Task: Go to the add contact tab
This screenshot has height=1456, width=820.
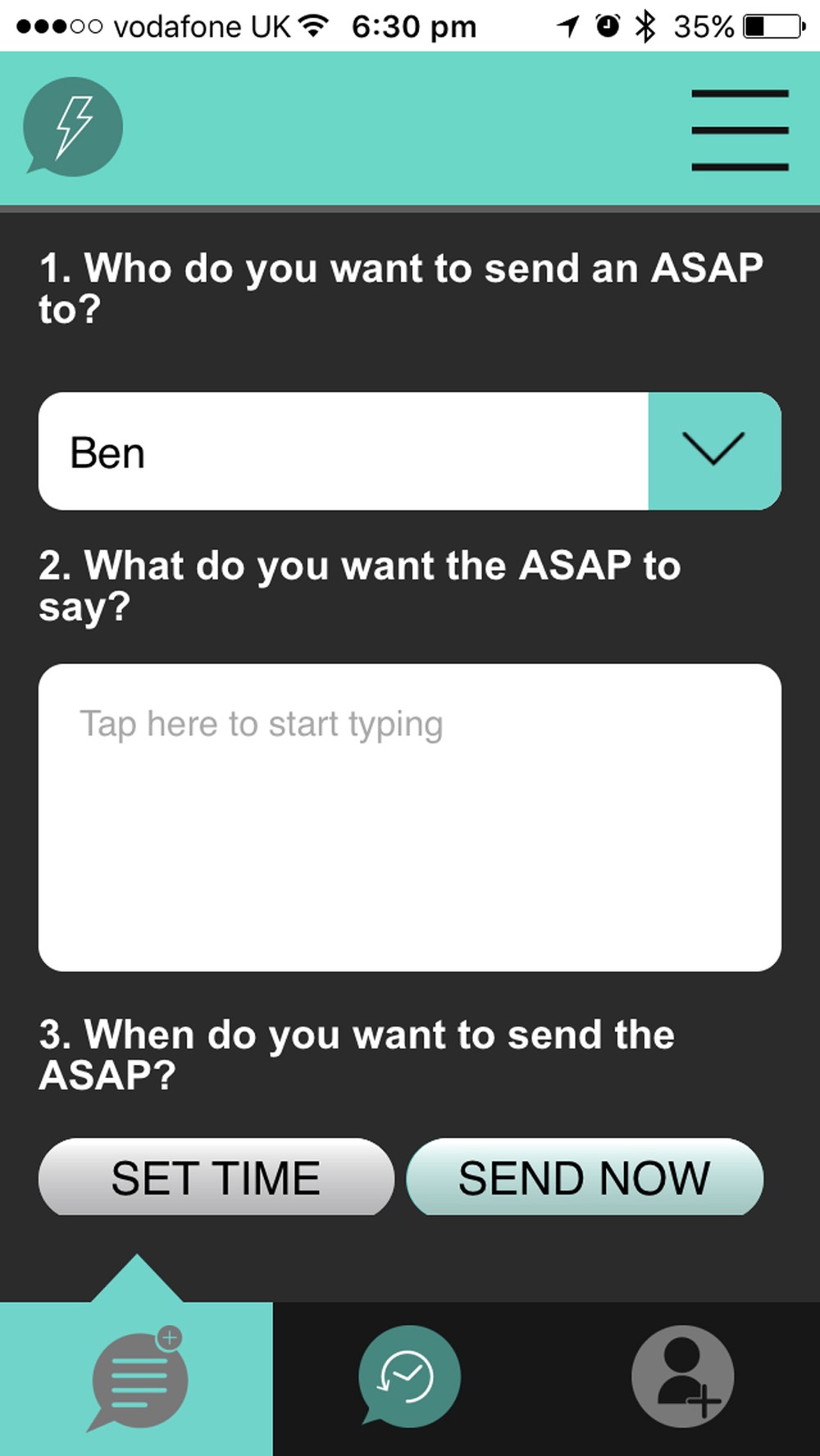Action: [682, 1376]
